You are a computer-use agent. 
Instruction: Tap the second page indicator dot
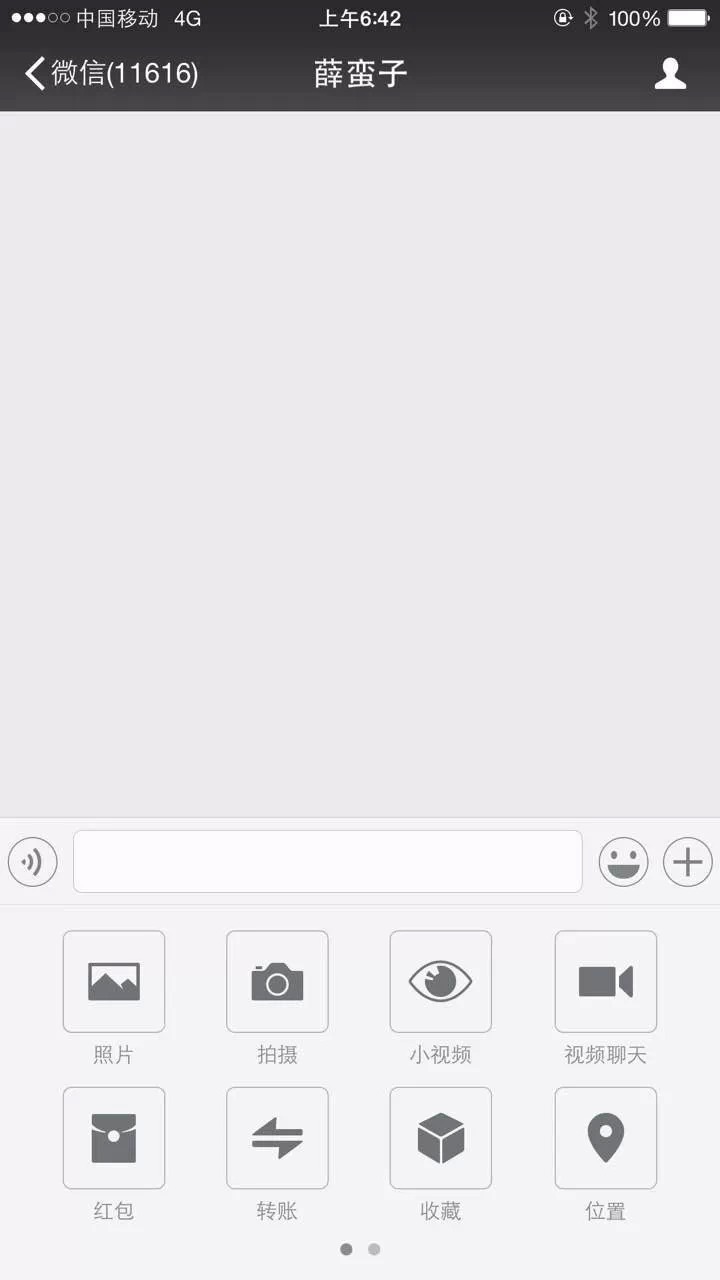tap(374, 1249)
